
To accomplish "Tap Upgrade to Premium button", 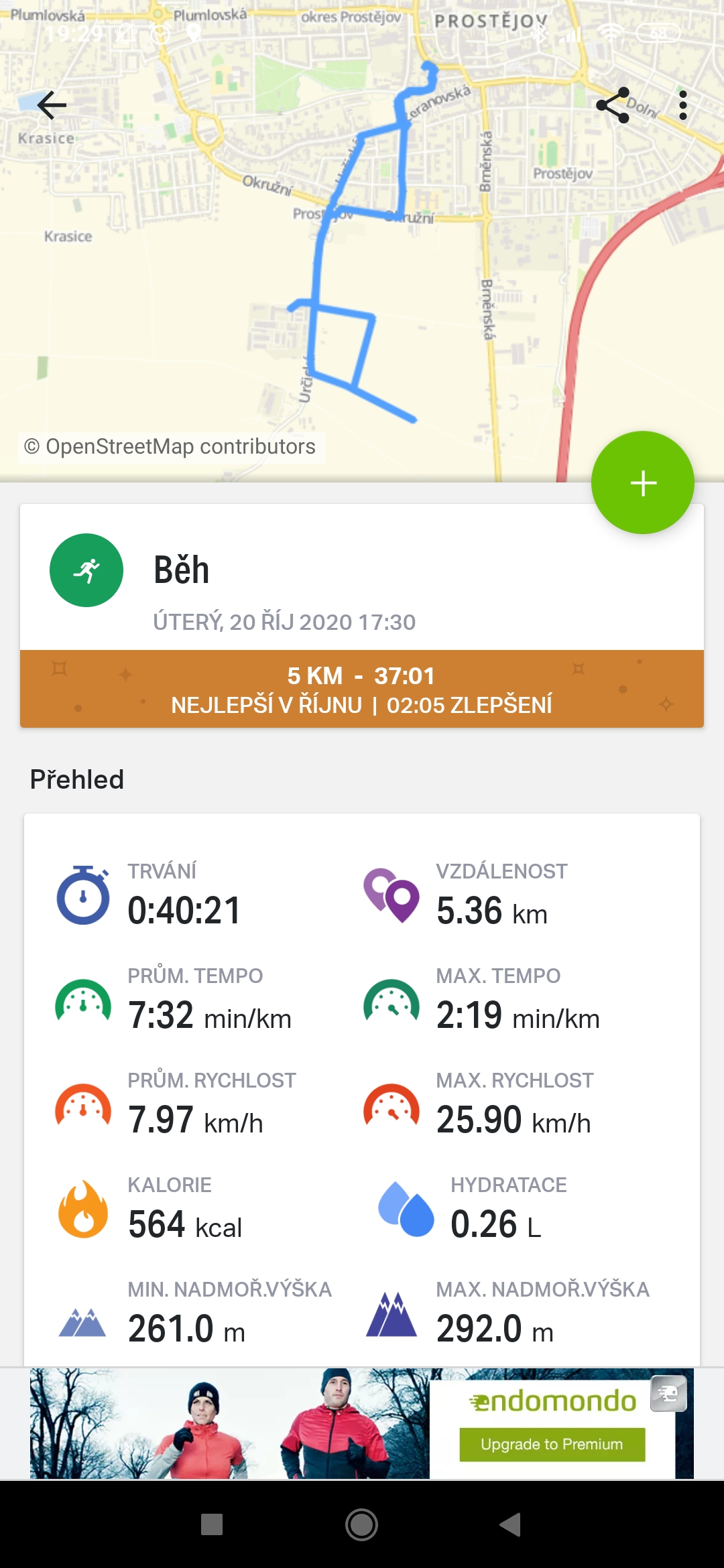I will pos(552,1444).
